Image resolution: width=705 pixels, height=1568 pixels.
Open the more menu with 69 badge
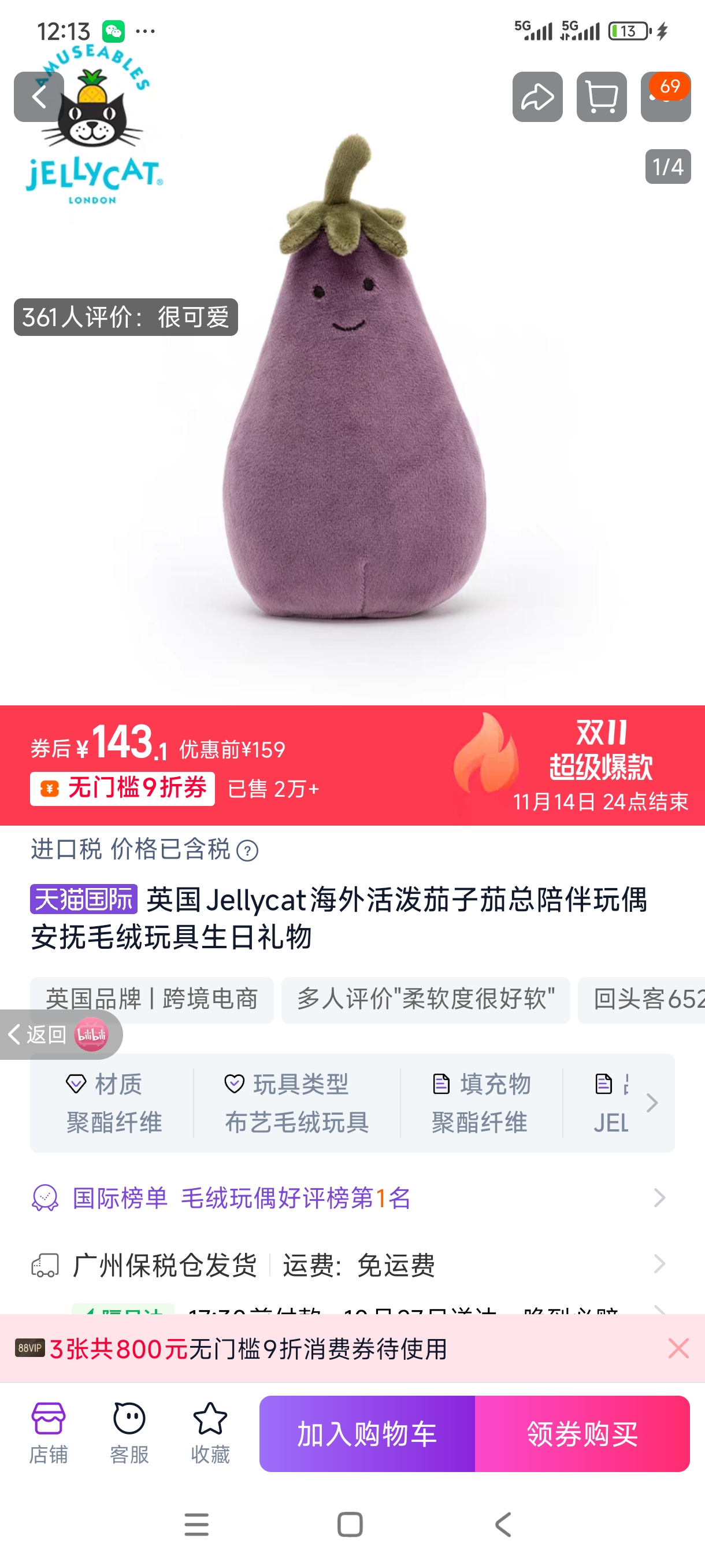(666, 97)
